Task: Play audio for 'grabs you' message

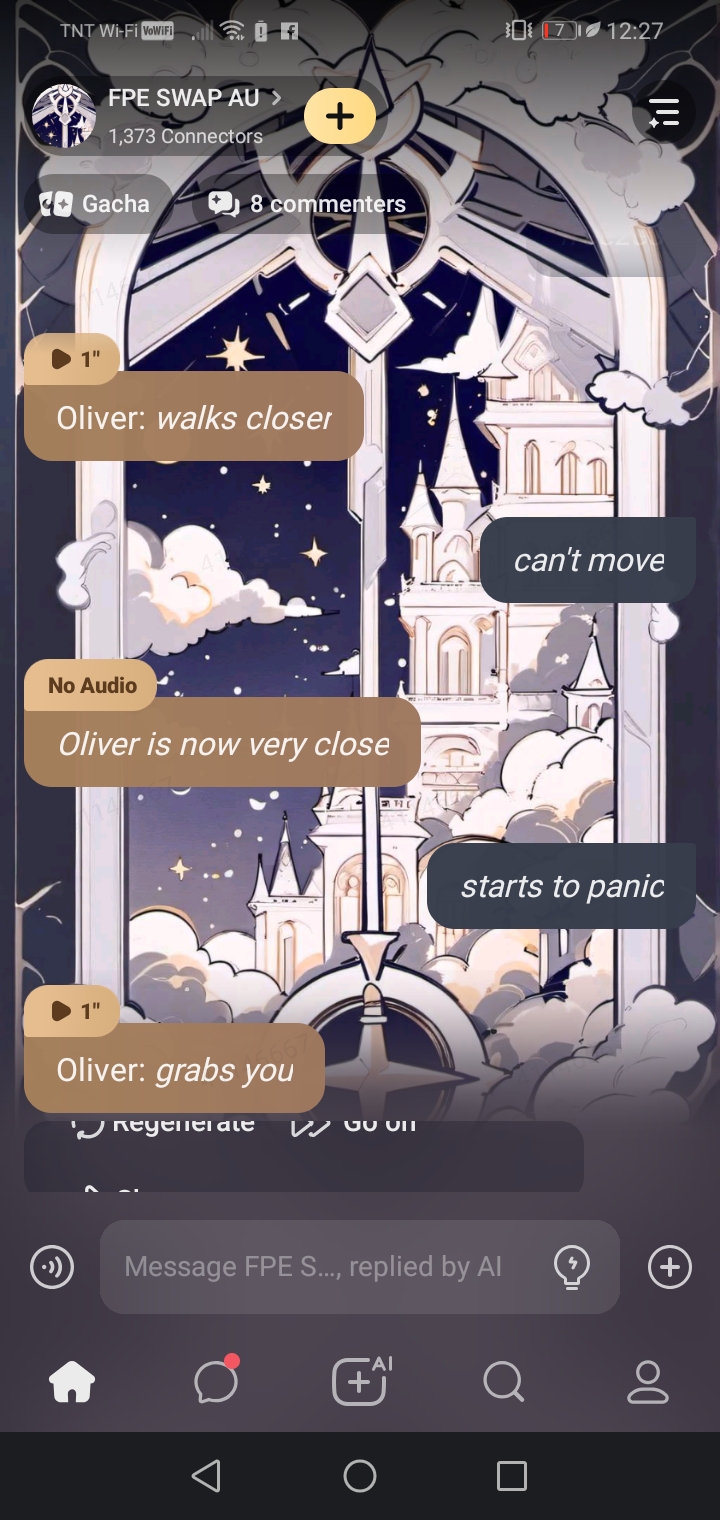Action: (72, 1011)
